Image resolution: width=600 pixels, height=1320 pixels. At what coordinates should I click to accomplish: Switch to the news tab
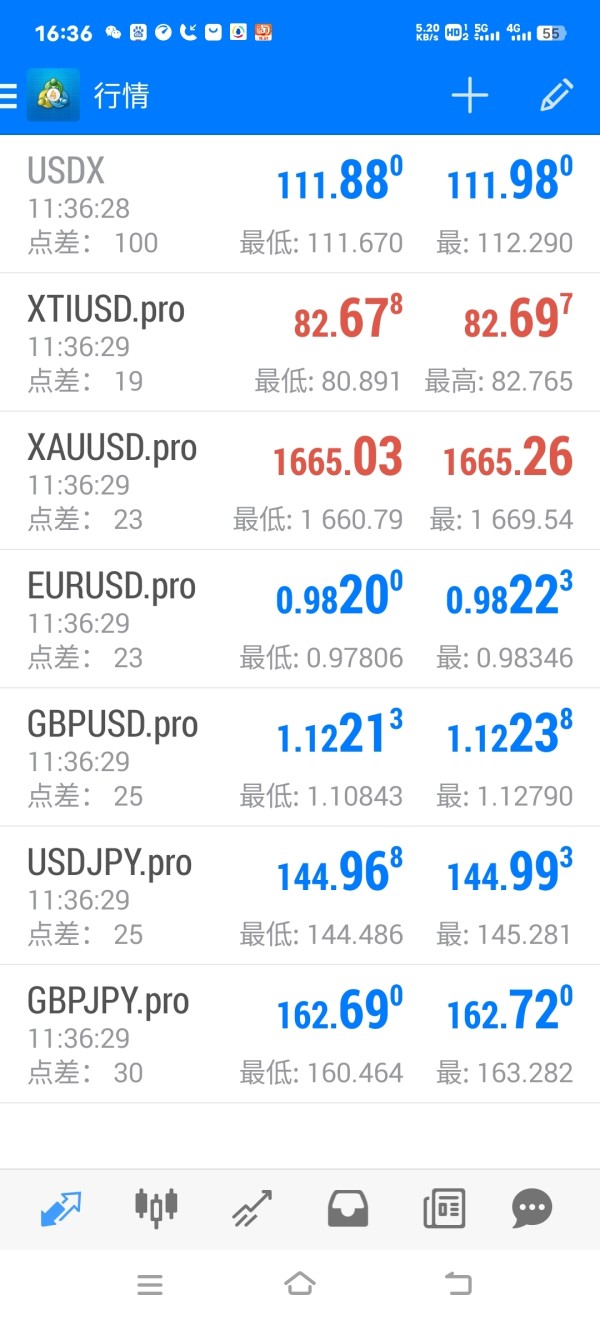[x=443, y=1208]
